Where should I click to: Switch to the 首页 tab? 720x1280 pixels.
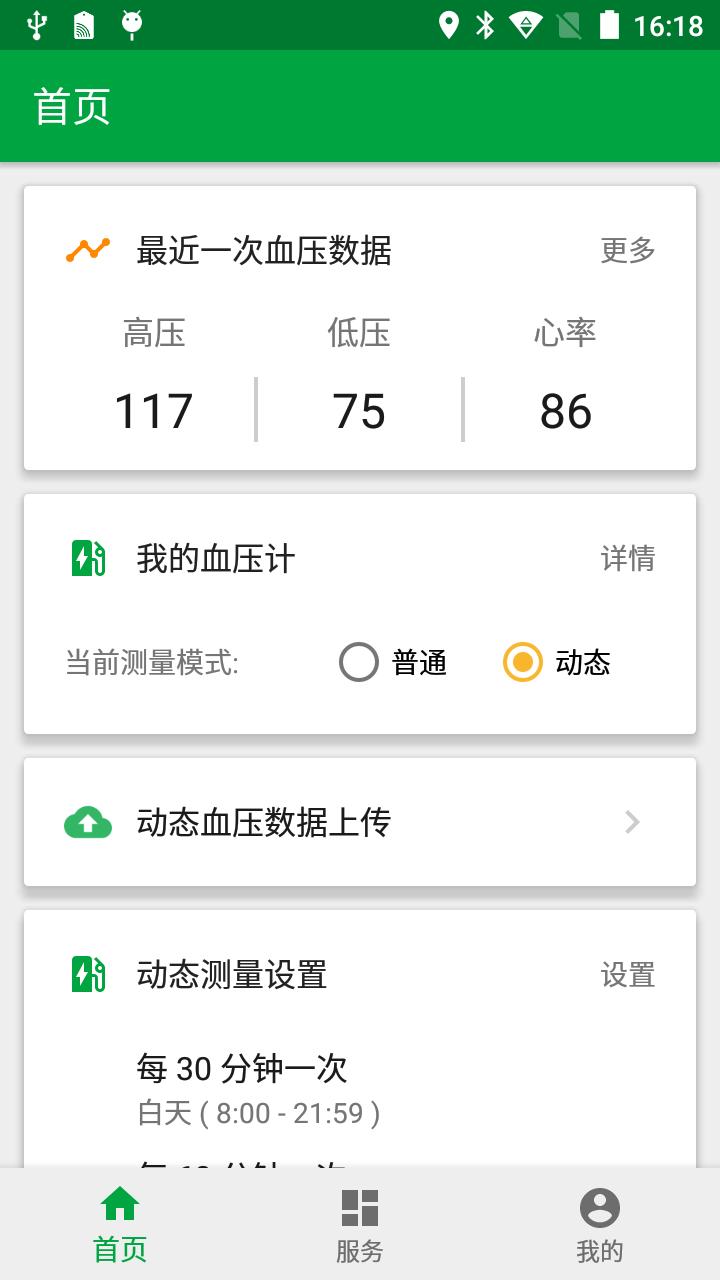tap(119, 1249)
